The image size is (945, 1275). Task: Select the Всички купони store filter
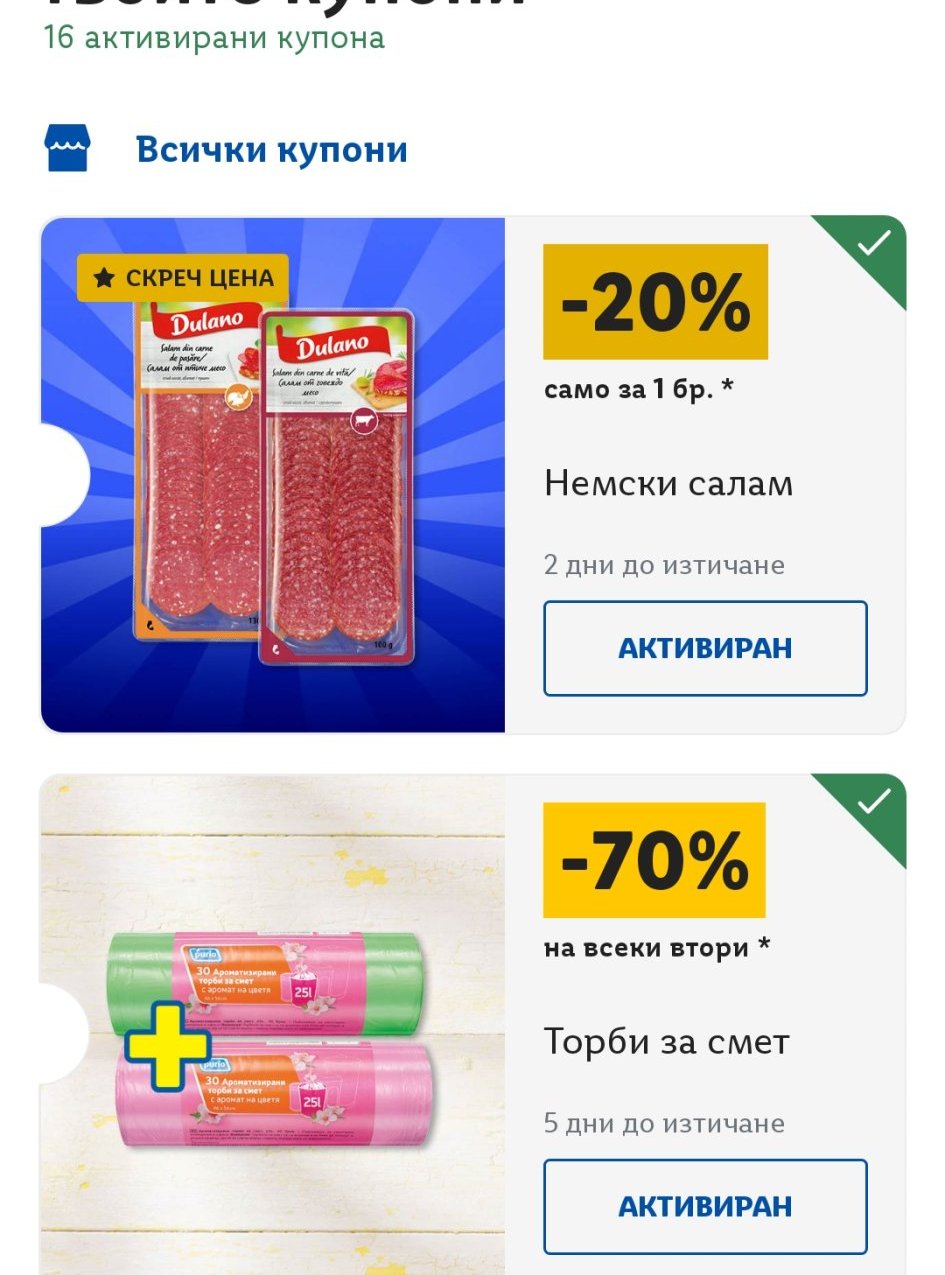[x=226, y=150]
